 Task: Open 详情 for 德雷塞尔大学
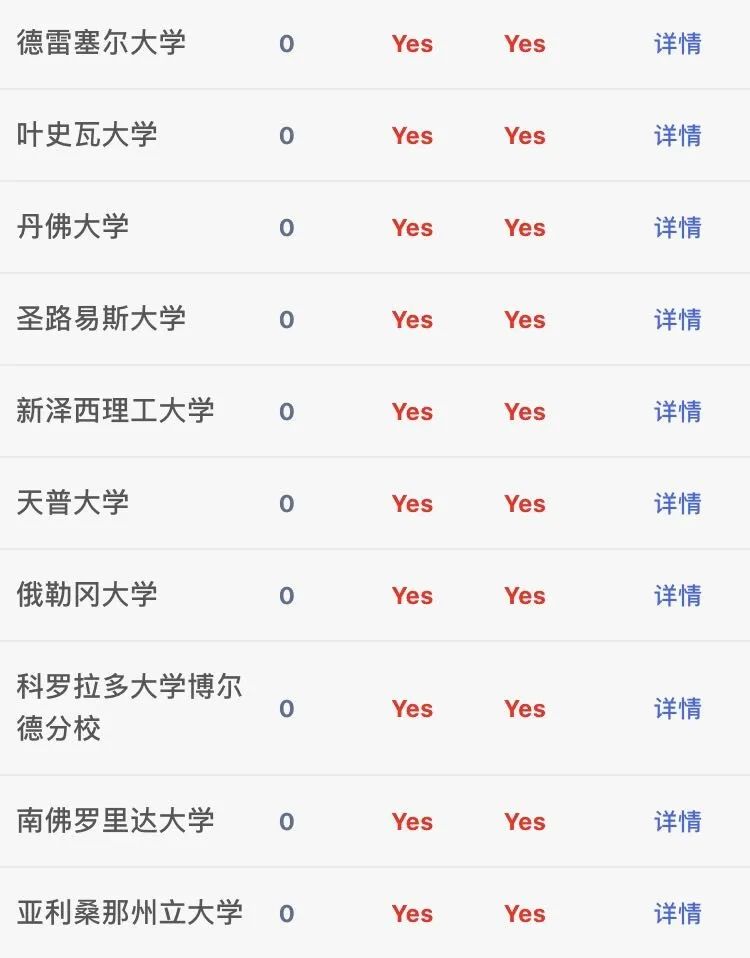point(677,44)
